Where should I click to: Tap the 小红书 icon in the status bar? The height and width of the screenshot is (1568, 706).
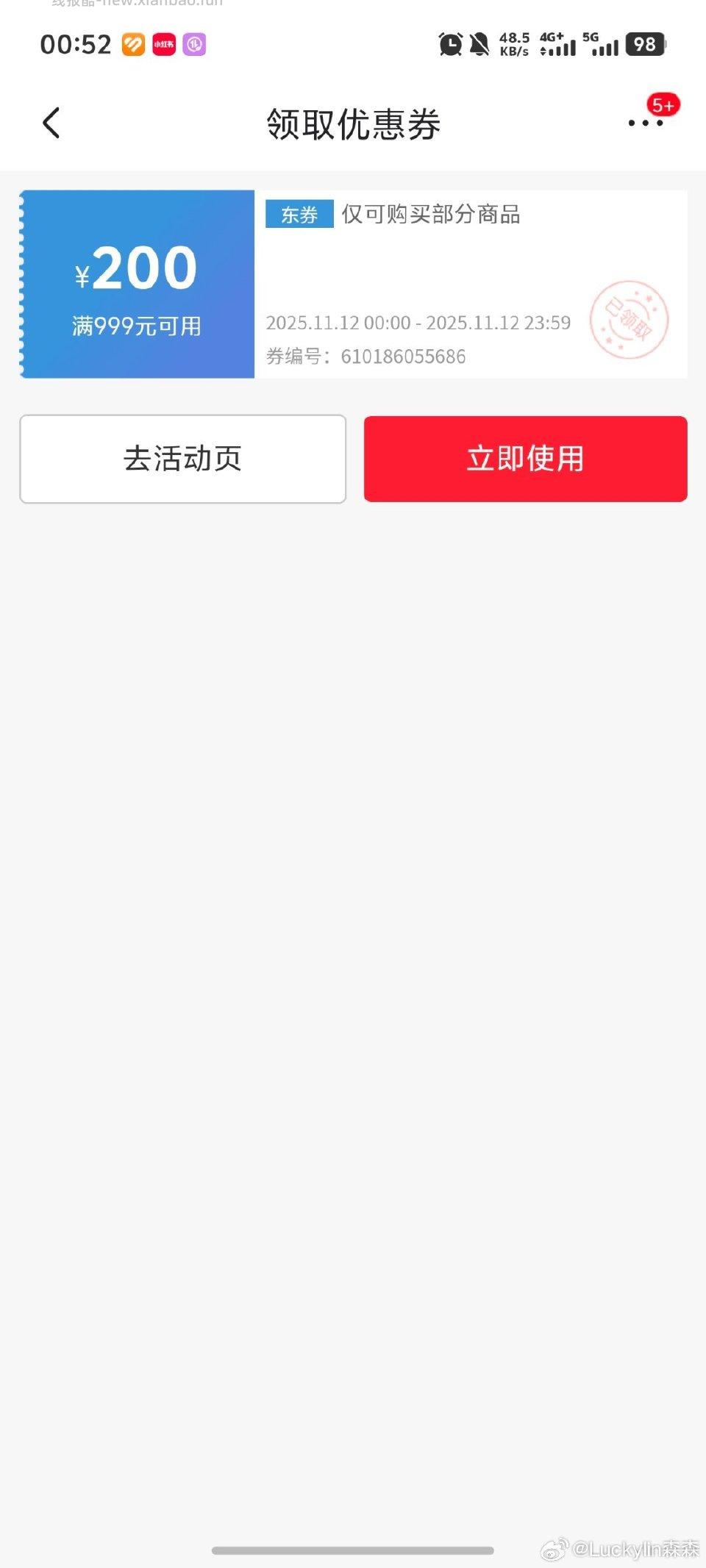click(163, 45)
